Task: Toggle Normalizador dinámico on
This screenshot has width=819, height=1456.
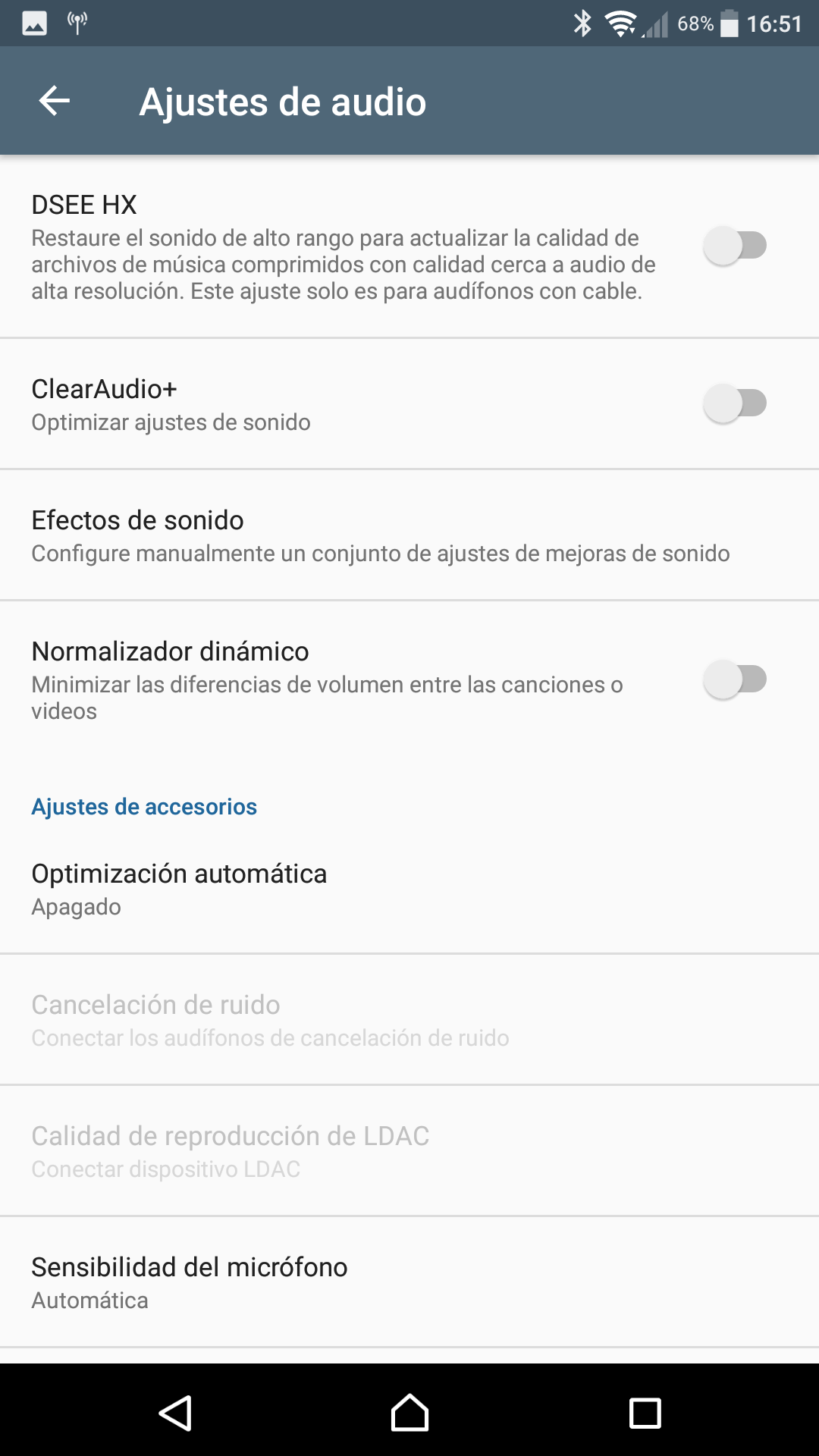Action: click(x=734, y=679)
